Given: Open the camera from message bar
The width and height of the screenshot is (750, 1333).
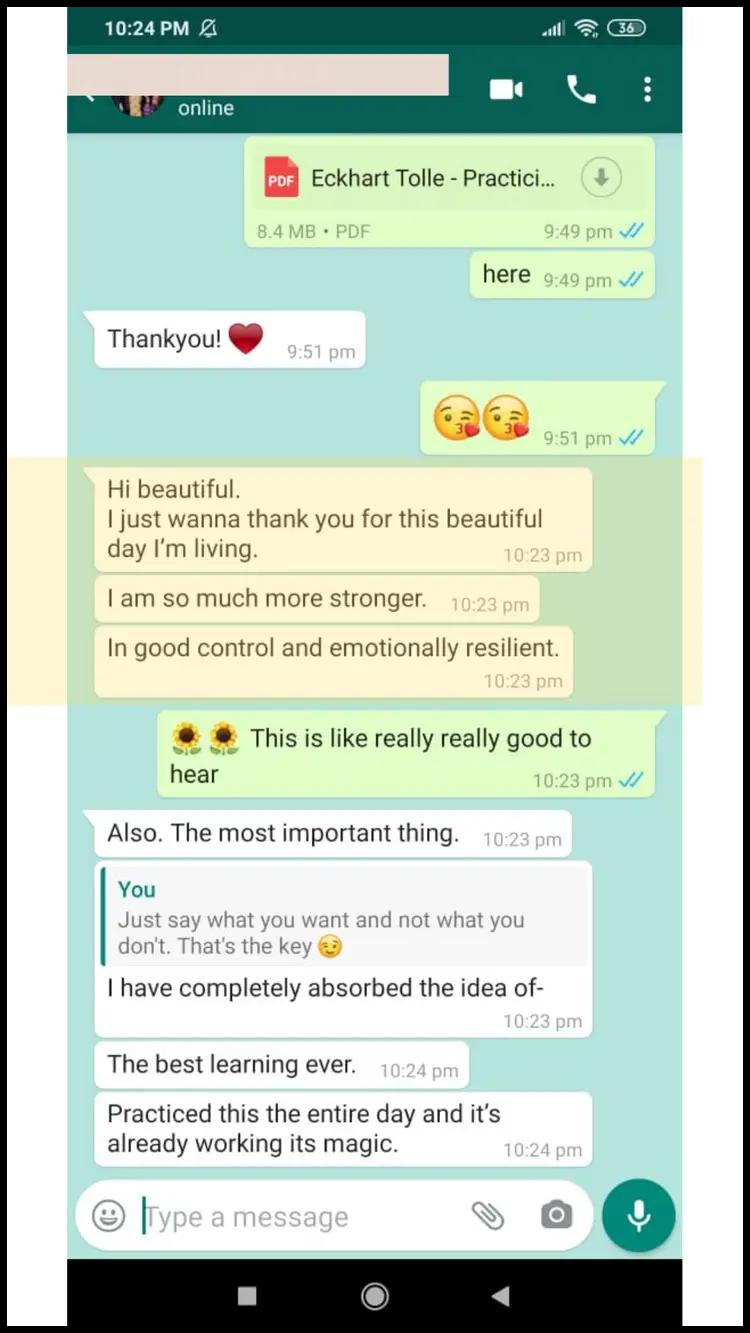Looking at the screenshot, I should (x=556, y=1216).
